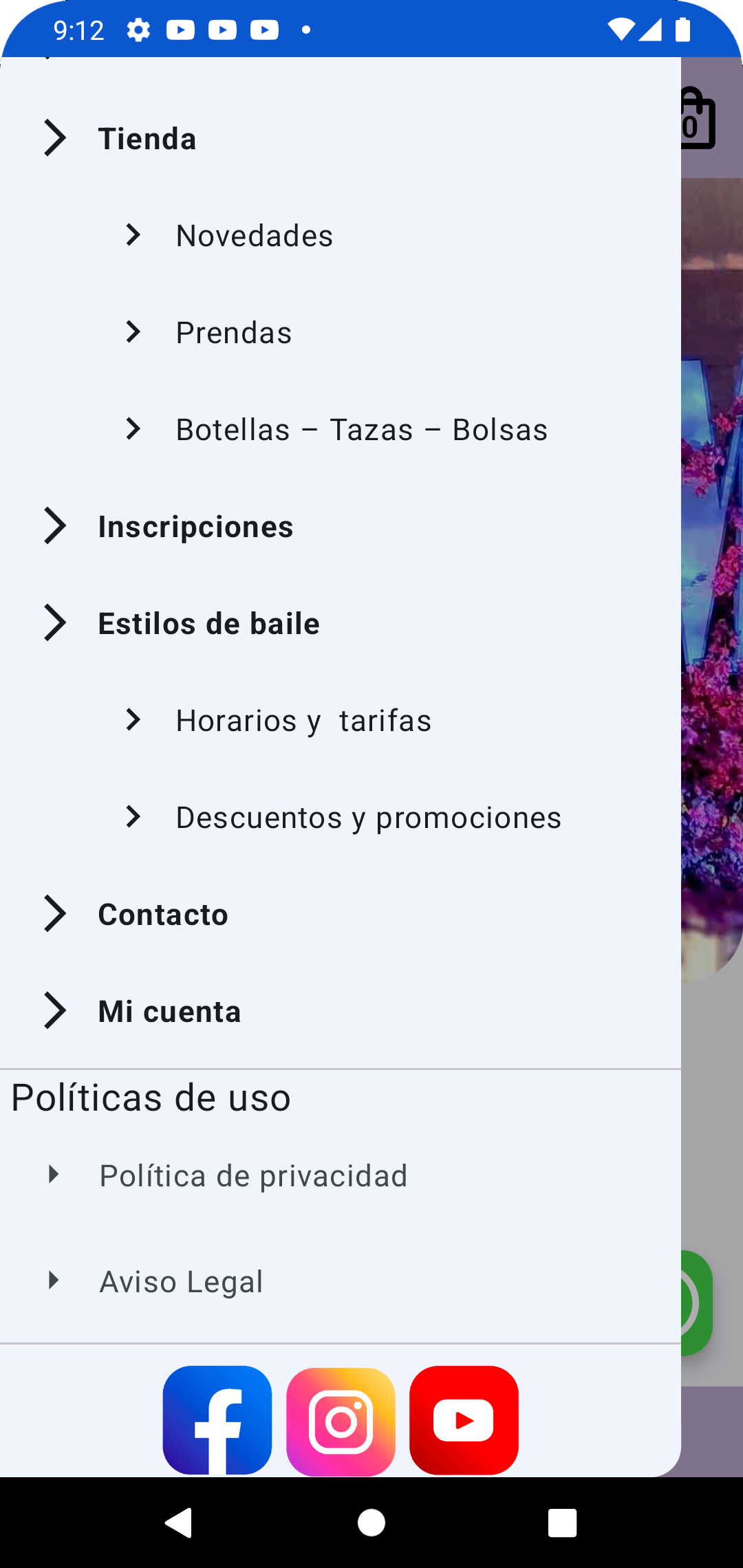743x1568 pixels.
Task: Tap the green WhatsApp chat button
Action: click(696, 1303)
